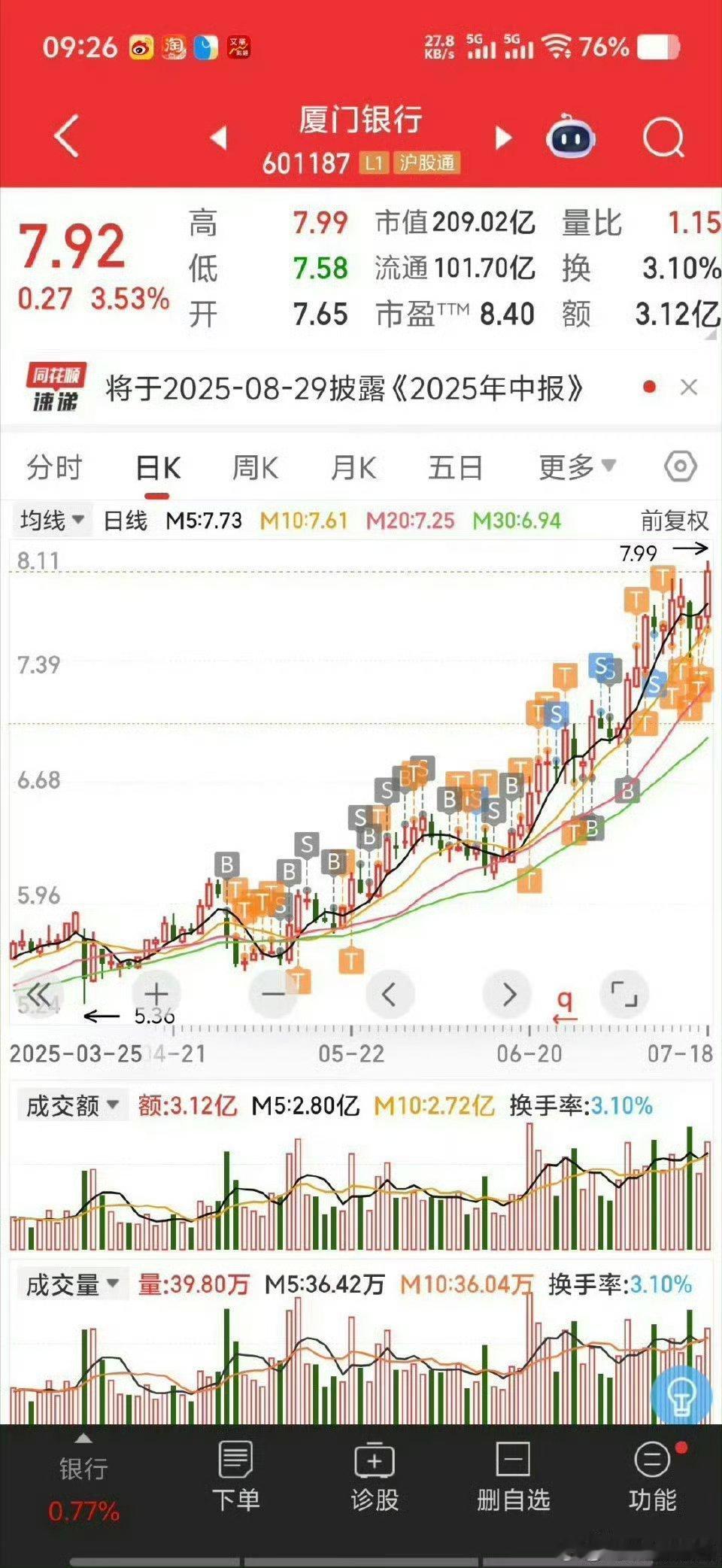The width and height of the screenshot is (722, 1568).
Task: Open the robot assistant icon
Action: pyautogui.click(x=570, y=137)
